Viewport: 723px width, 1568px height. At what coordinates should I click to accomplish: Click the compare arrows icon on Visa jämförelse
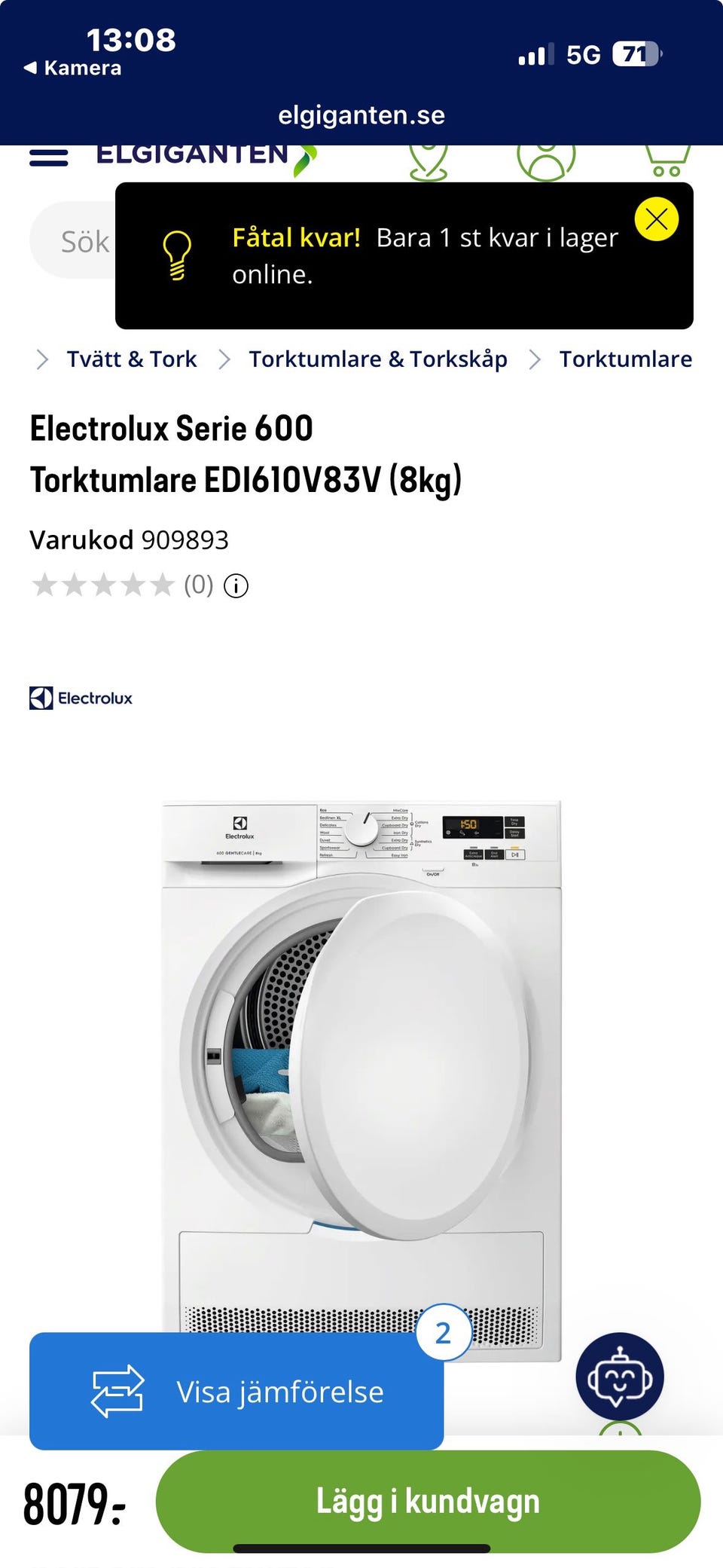point(117,1392)
